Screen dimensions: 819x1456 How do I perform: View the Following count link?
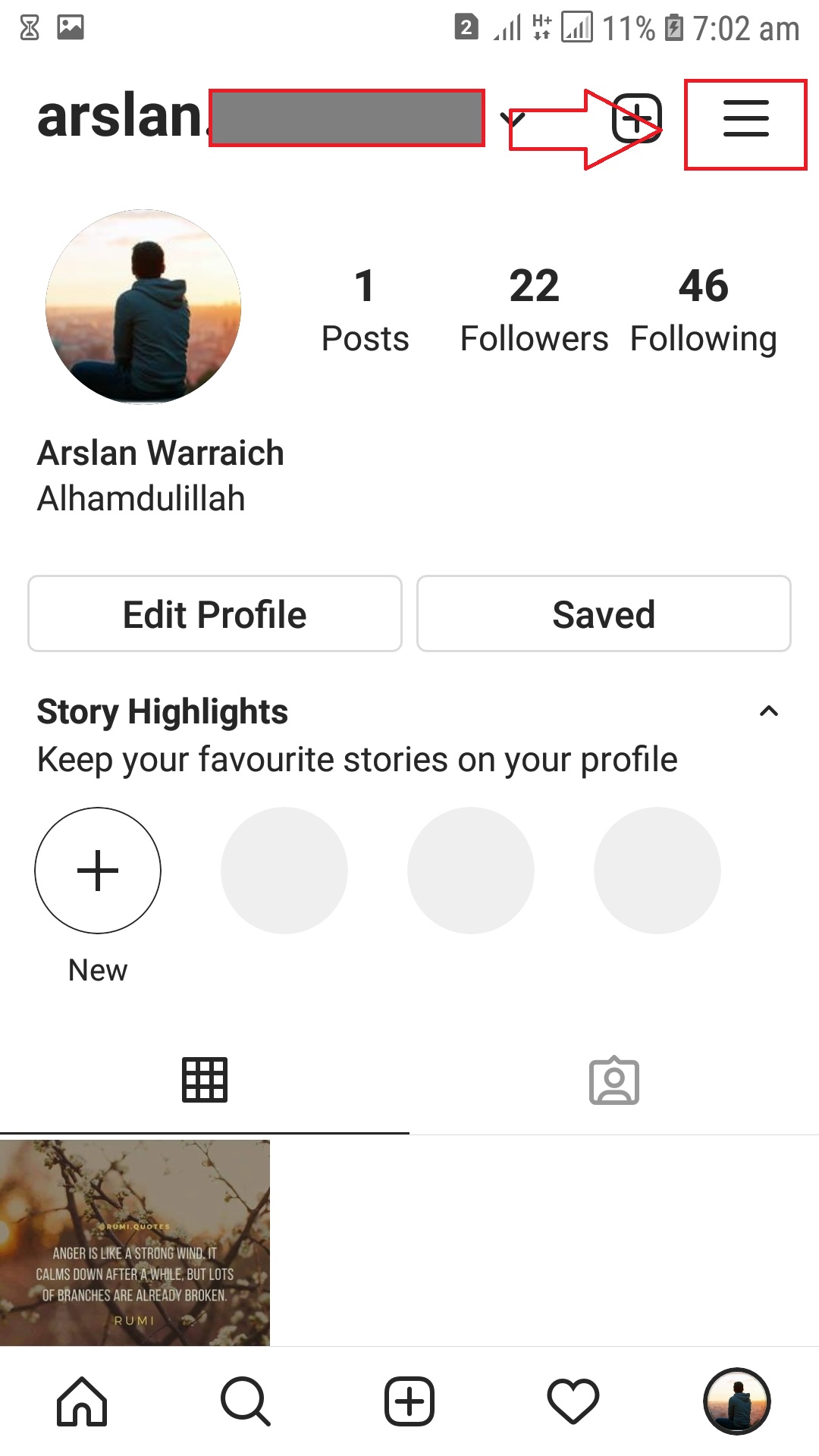pos(703,311)
